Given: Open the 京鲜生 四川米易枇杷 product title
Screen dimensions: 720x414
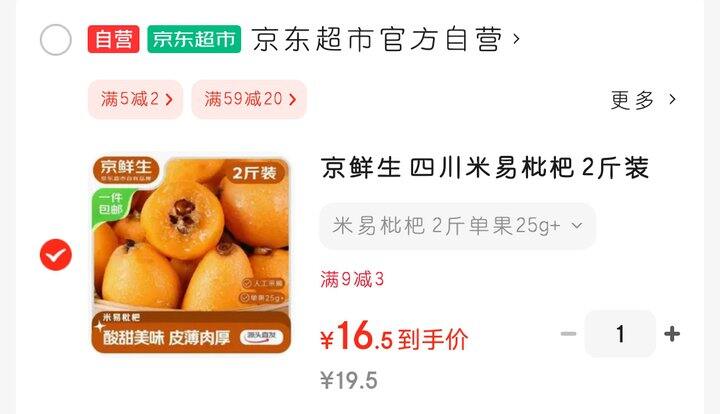Looking at the screenshot, I should pyautogui.click(x=485, y=168).
